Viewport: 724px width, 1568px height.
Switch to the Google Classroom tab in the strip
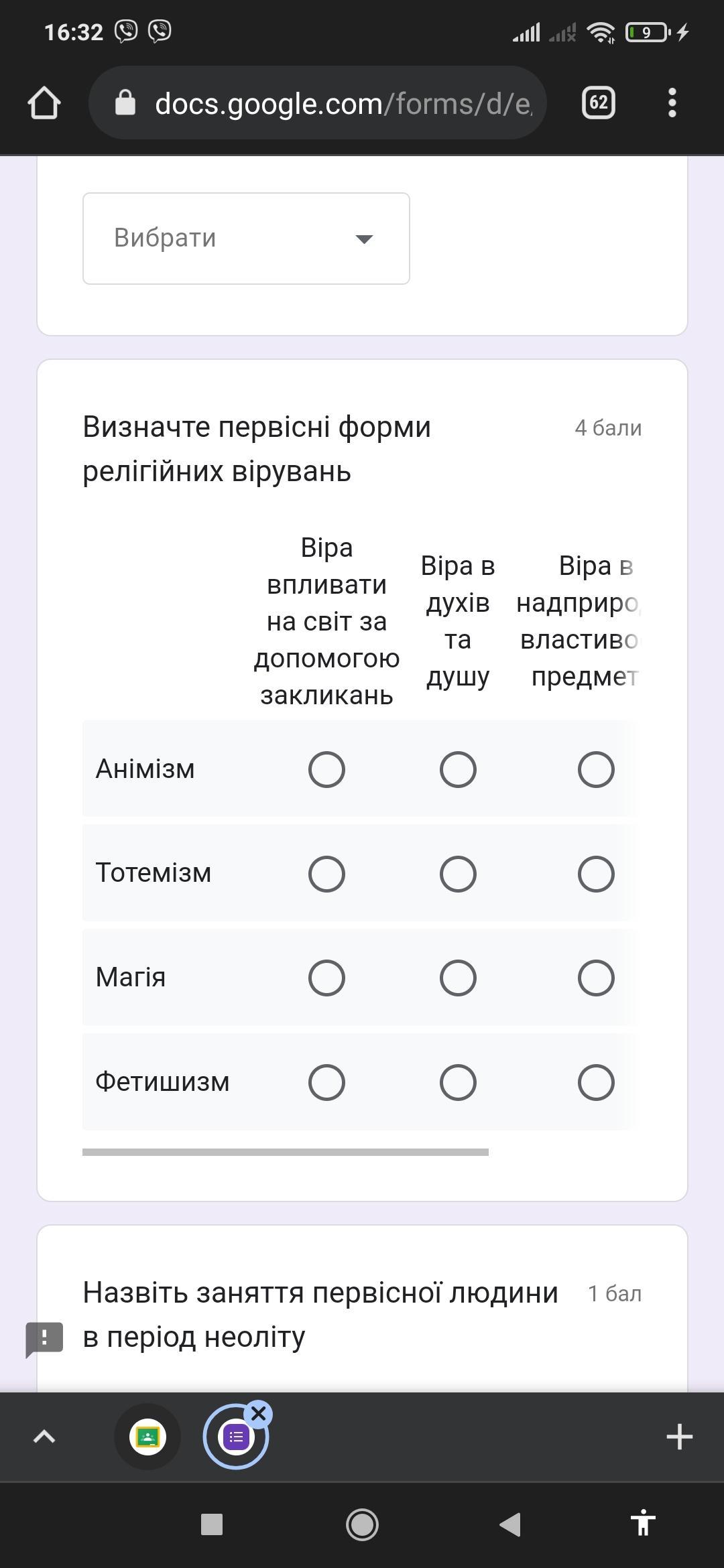147,1437
